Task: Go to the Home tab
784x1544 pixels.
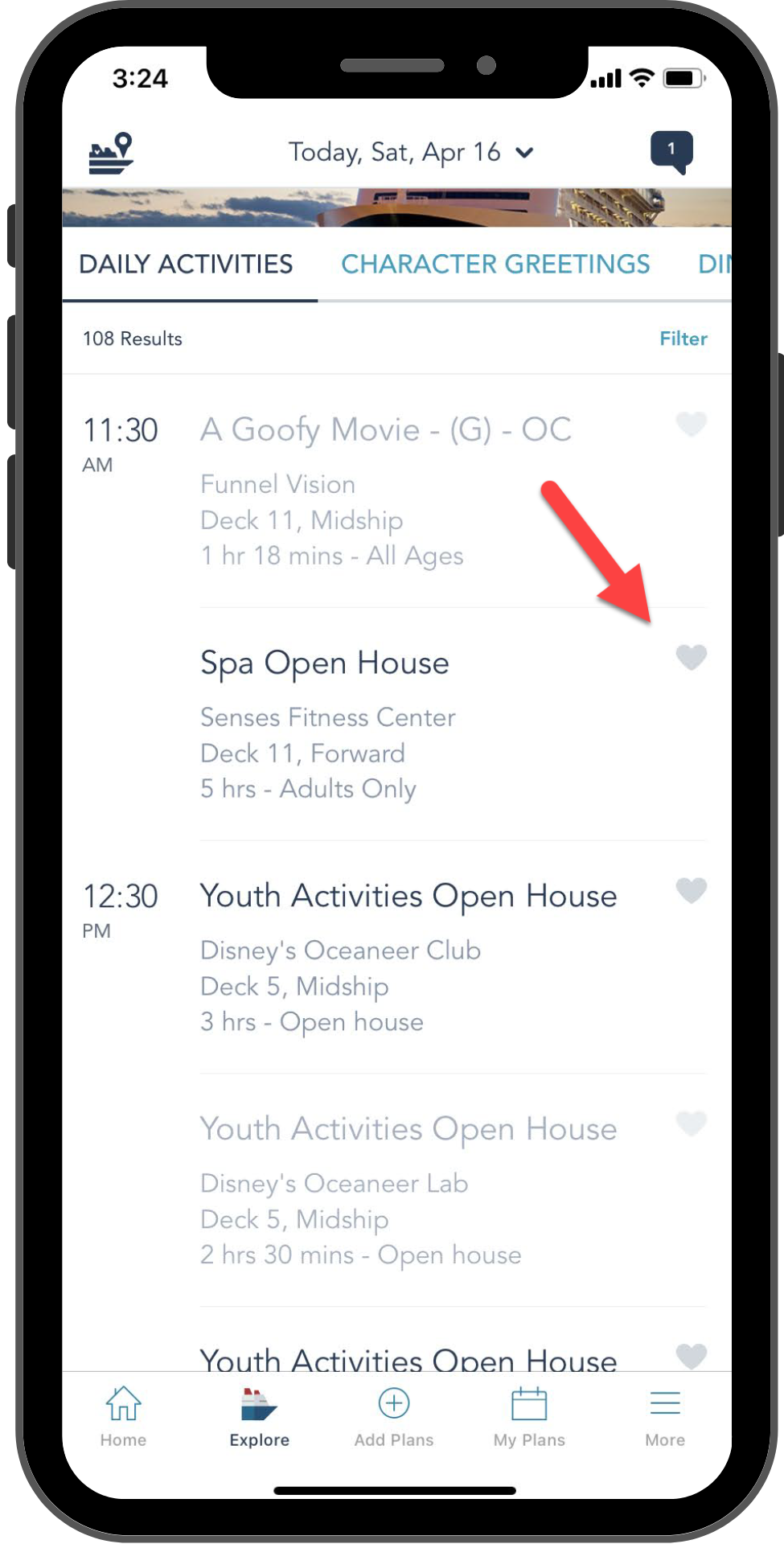Action: pyautogui.click(x=123, y=1417)
